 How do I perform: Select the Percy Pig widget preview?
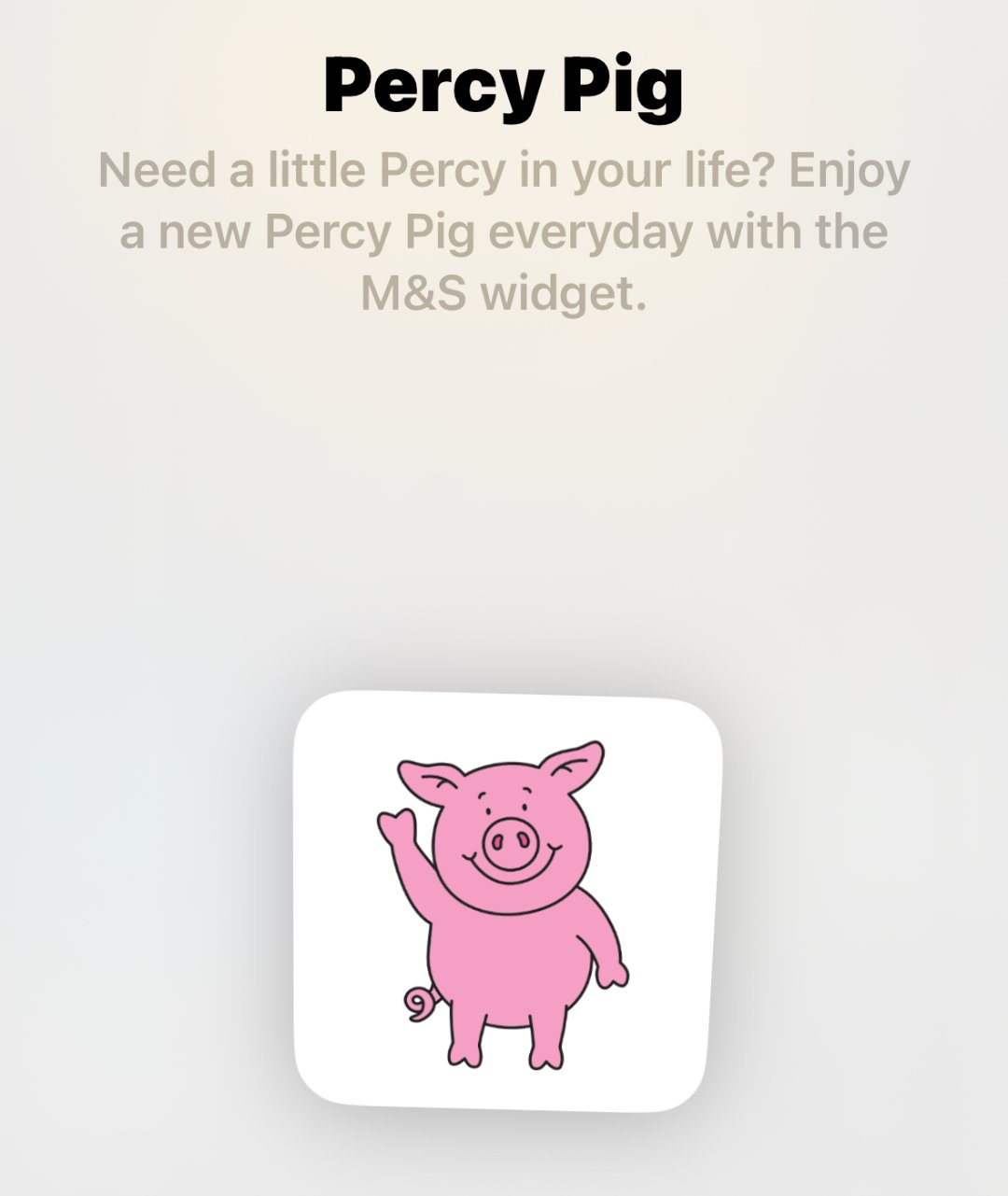(508, 901)
